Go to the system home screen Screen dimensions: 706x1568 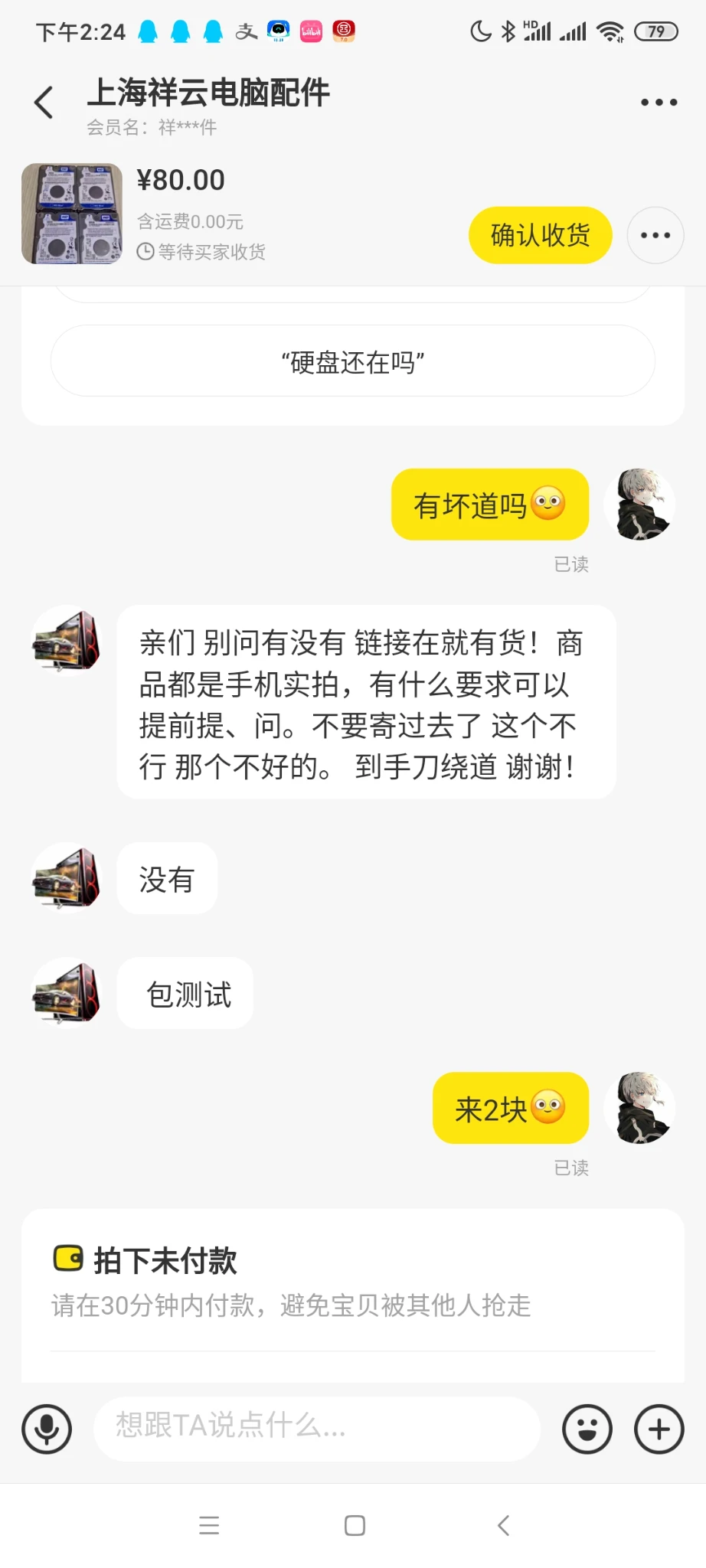(x=355, y=1525)
